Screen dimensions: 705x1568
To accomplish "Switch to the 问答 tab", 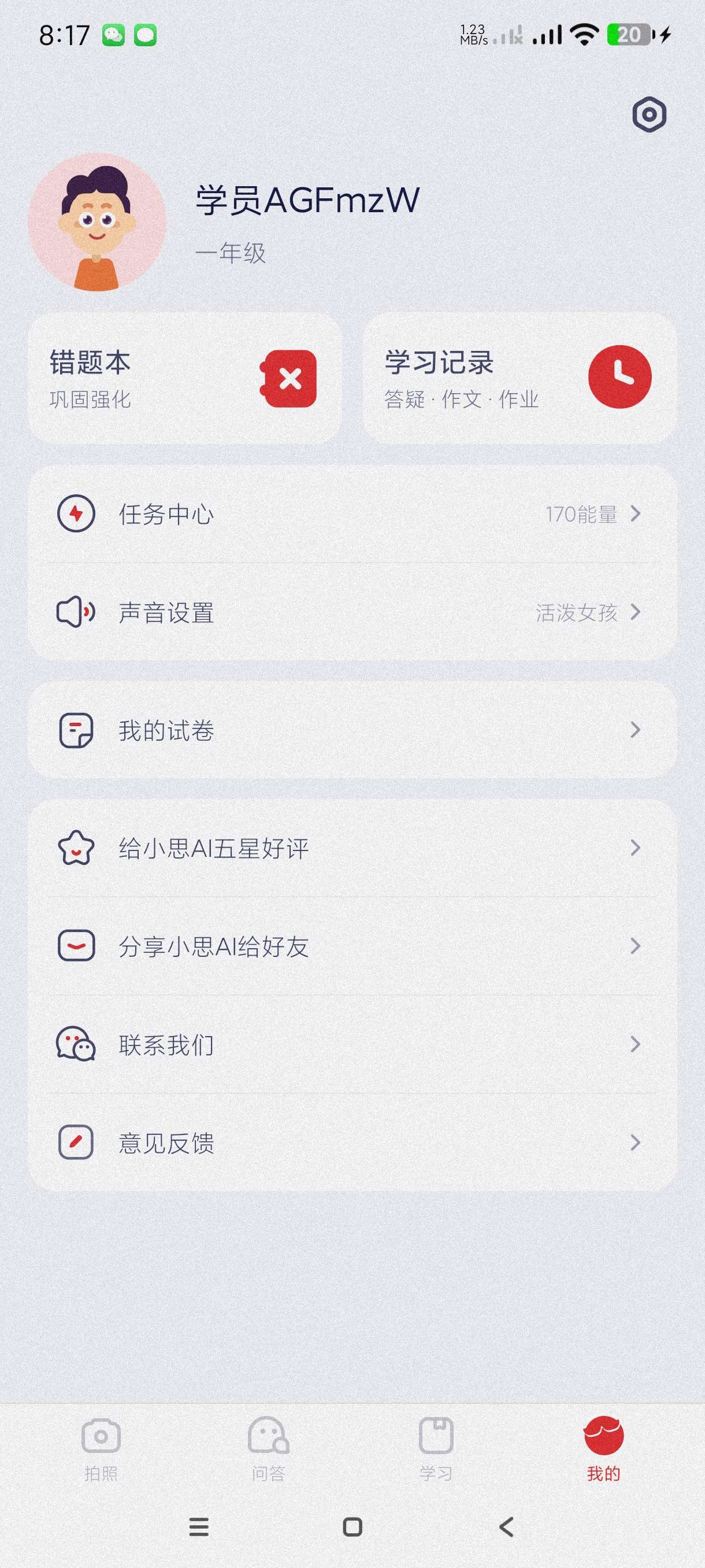I will coord(268,1449).
